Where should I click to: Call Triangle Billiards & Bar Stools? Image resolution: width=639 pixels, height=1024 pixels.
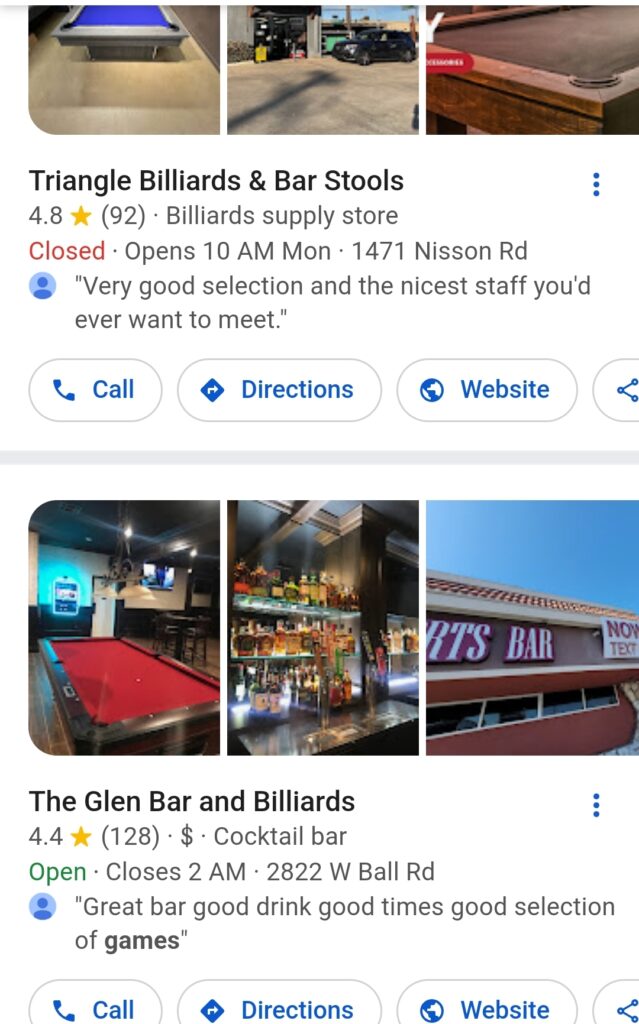[95, 390]
